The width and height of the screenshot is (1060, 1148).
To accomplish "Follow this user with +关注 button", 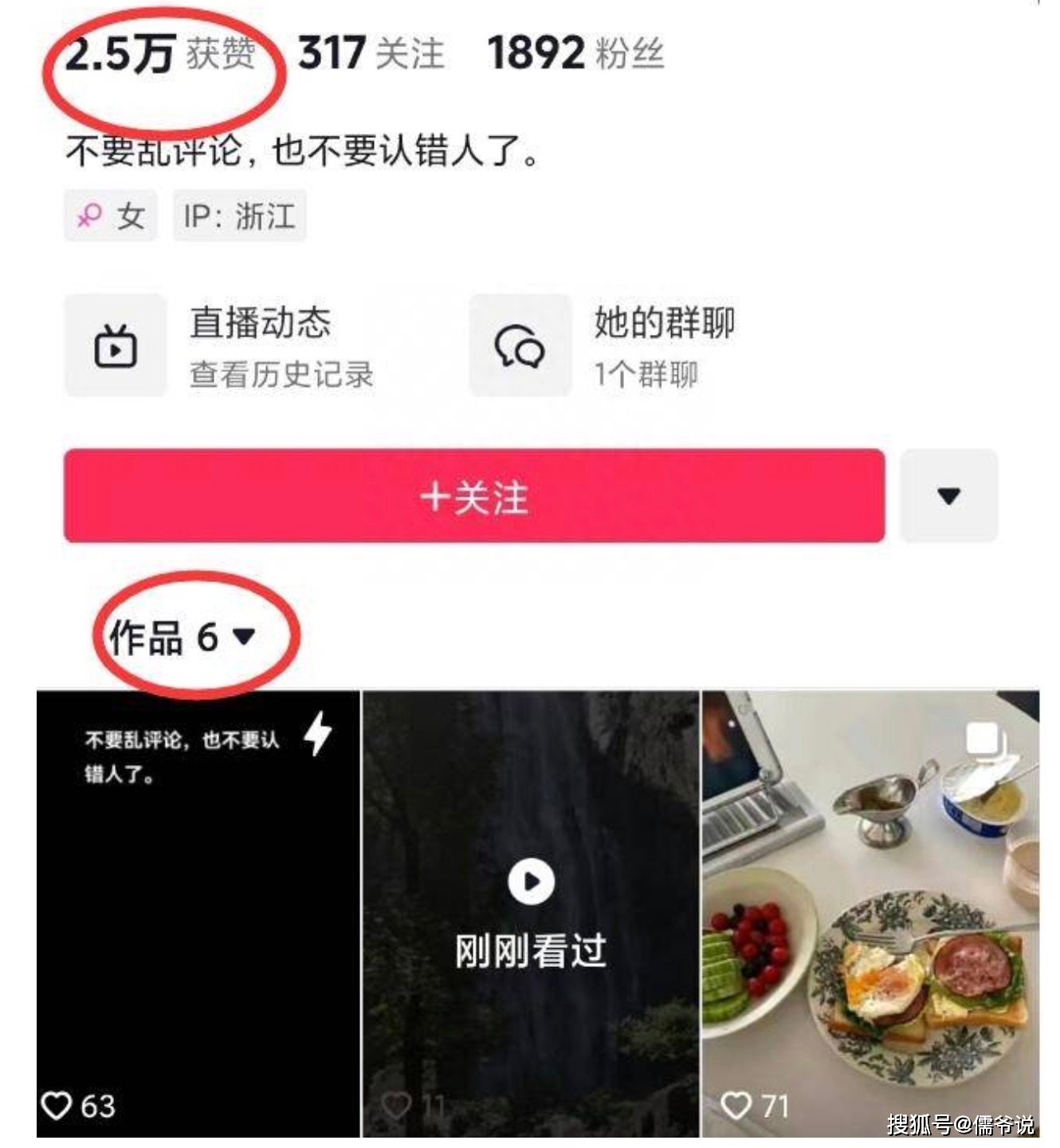I will click(474, 497).
